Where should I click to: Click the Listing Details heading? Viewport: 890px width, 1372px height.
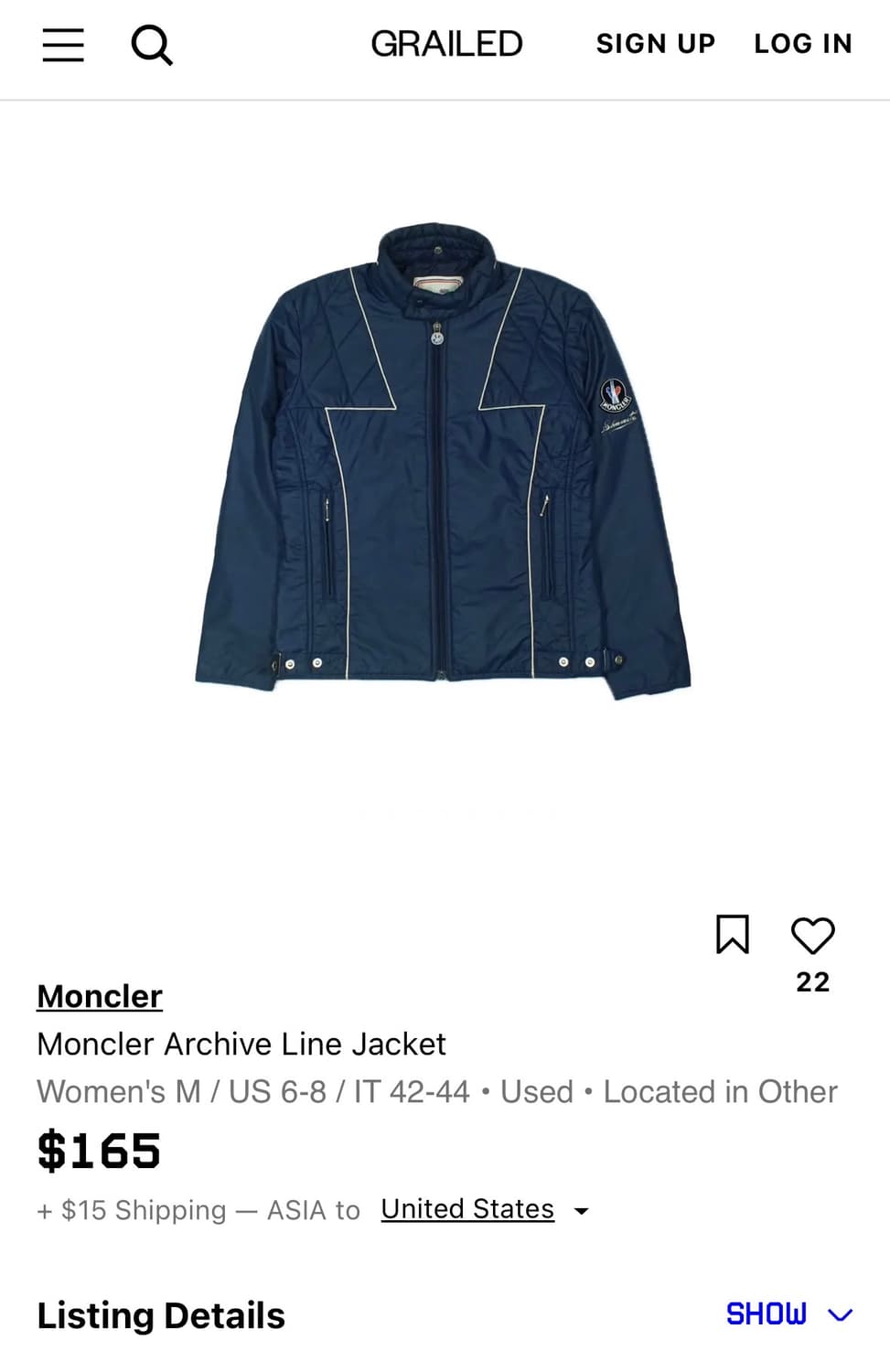pos(159,1315)
